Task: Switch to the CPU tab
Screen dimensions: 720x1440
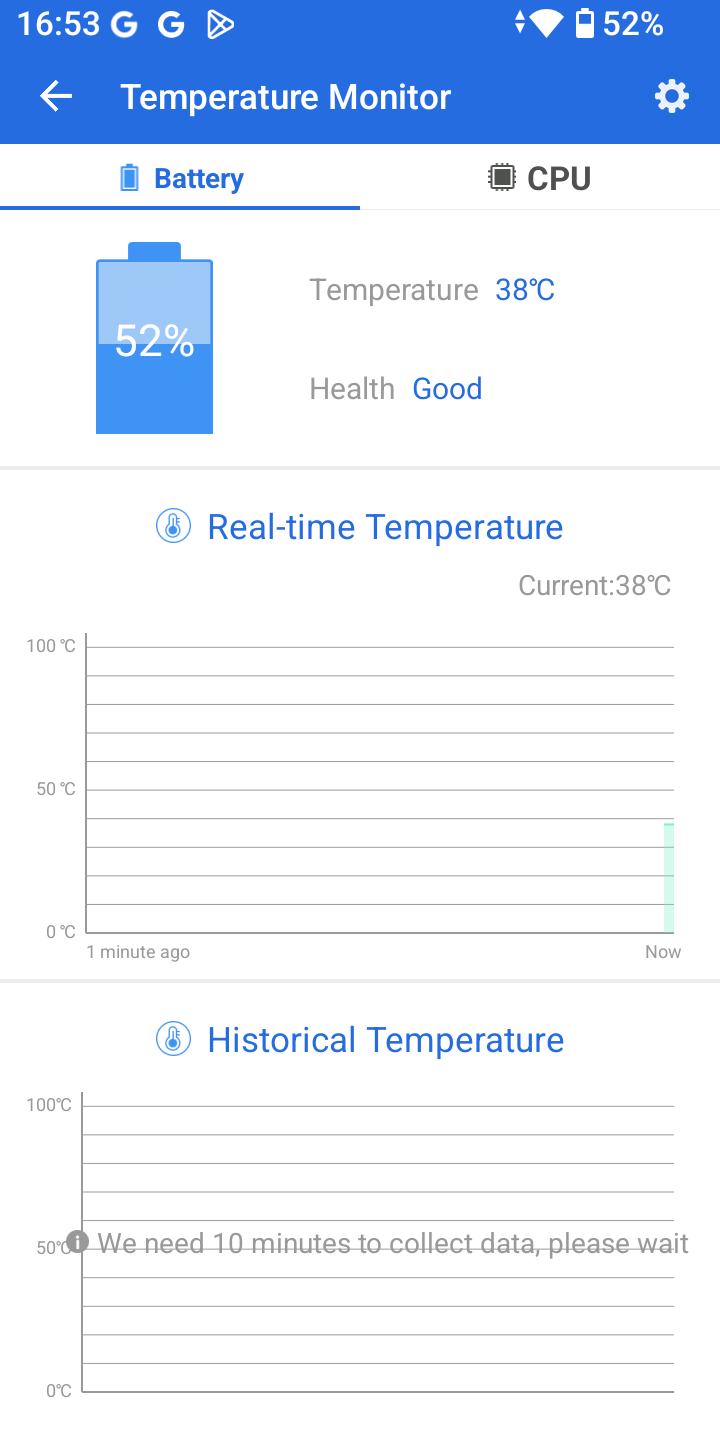Action: coord(540,178)
